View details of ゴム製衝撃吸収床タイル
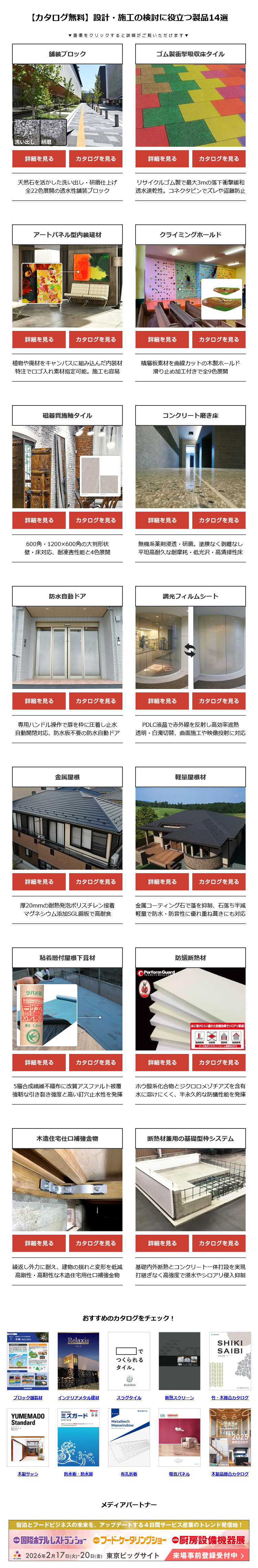 pyautogui.click(x=162, y=159)
